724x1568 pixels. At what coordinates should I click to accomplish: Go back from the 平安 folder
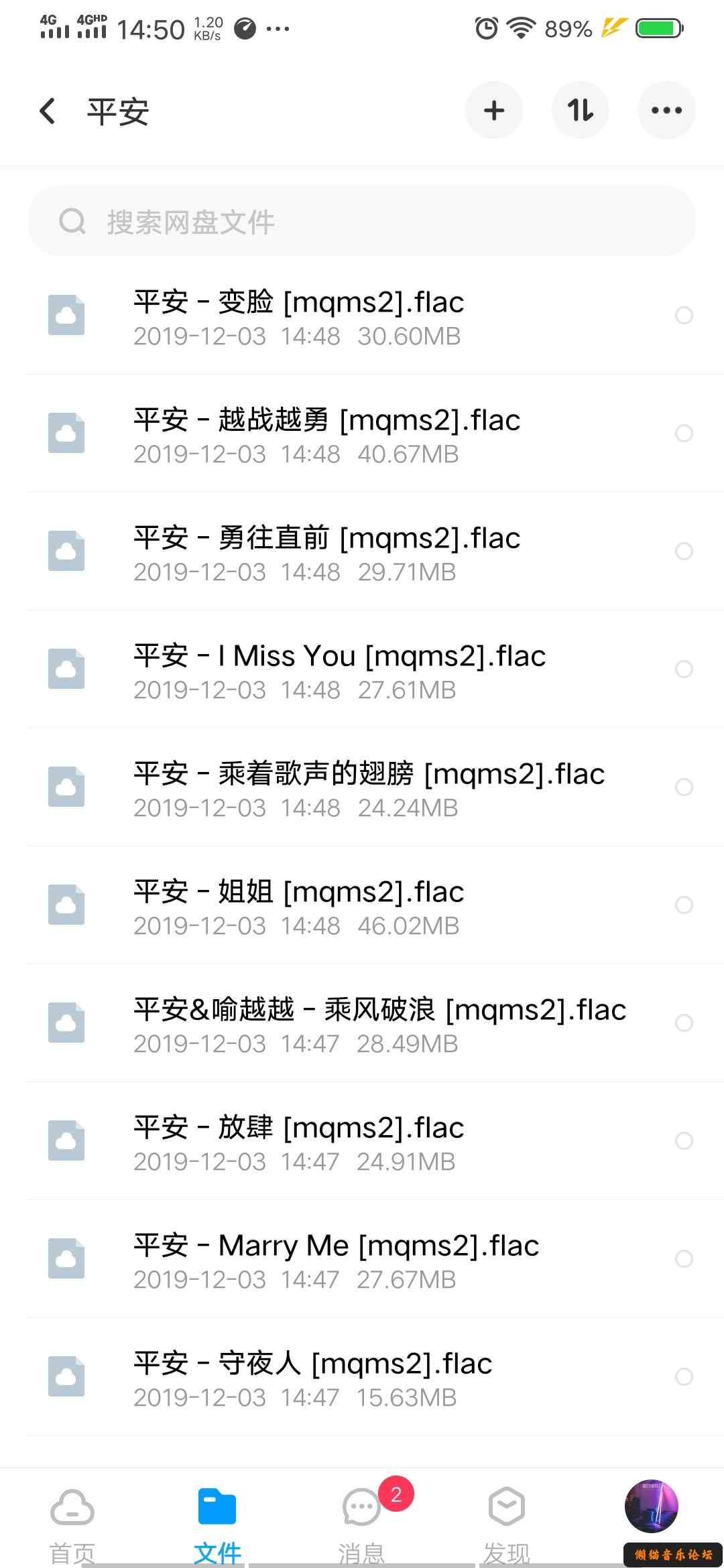[x=48, y=111]
